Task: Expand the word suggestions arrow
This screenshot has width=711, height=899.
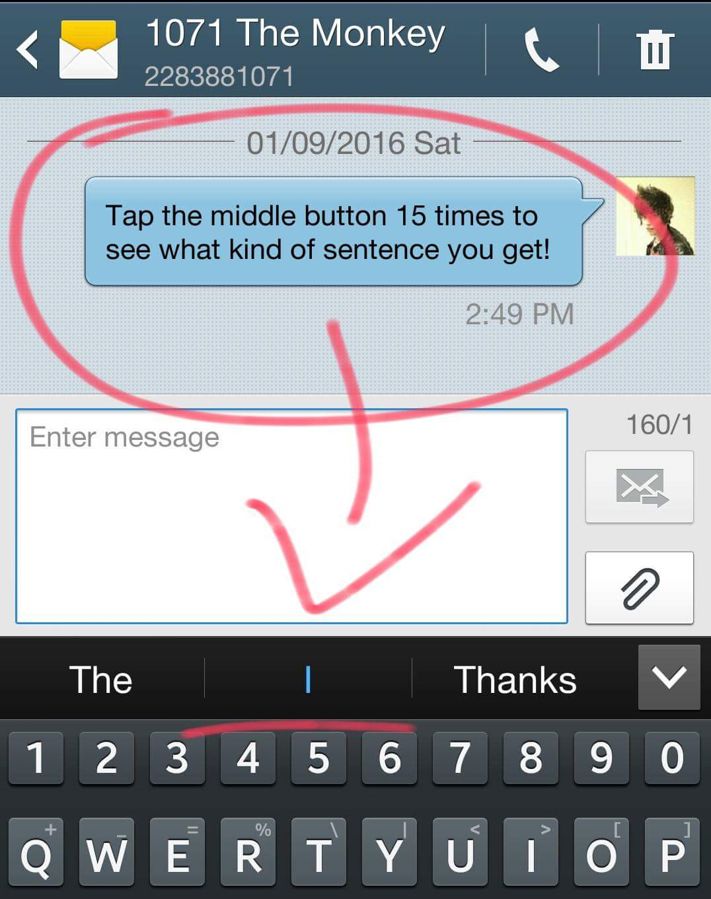Action: [x=668, y=678]
